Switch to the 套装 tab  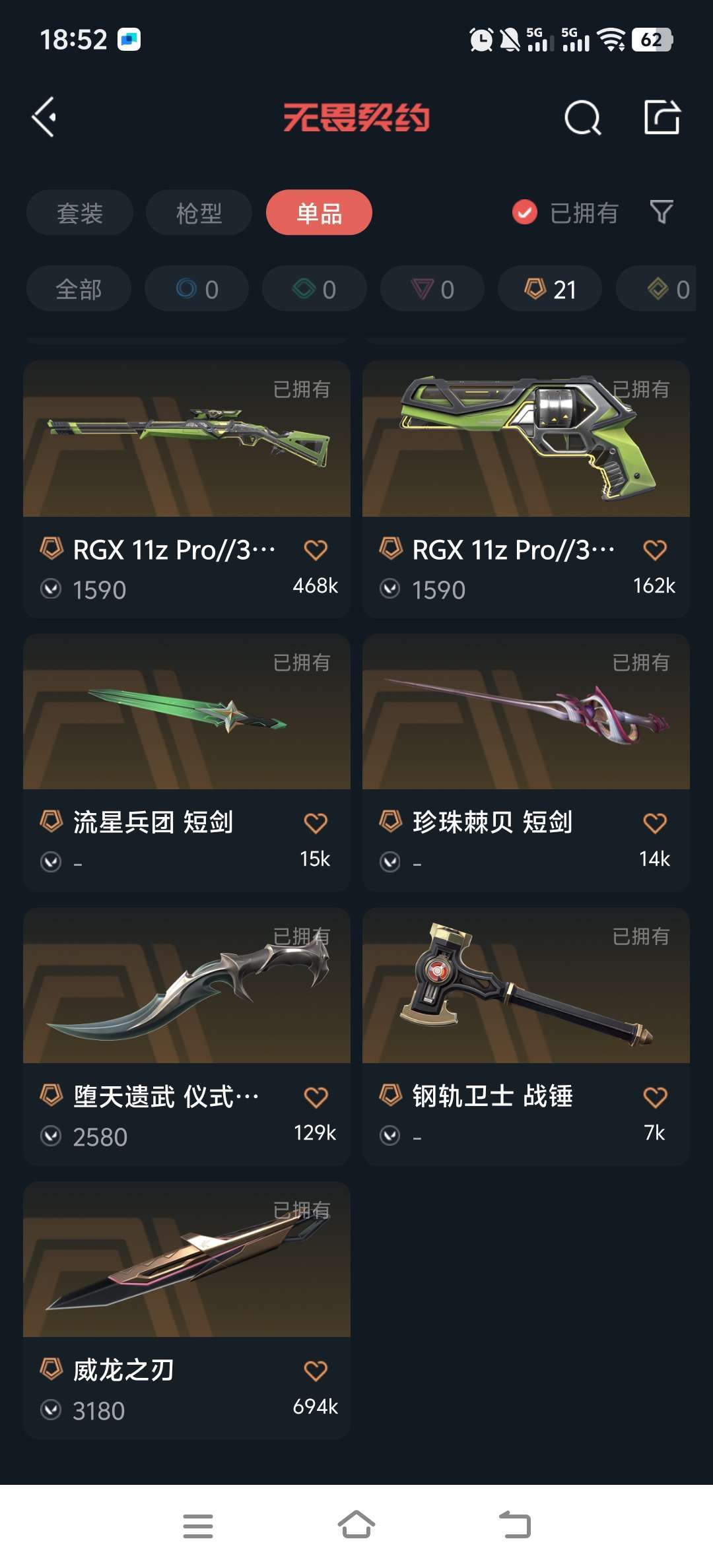pyautogui.click(x=80, y=212)
